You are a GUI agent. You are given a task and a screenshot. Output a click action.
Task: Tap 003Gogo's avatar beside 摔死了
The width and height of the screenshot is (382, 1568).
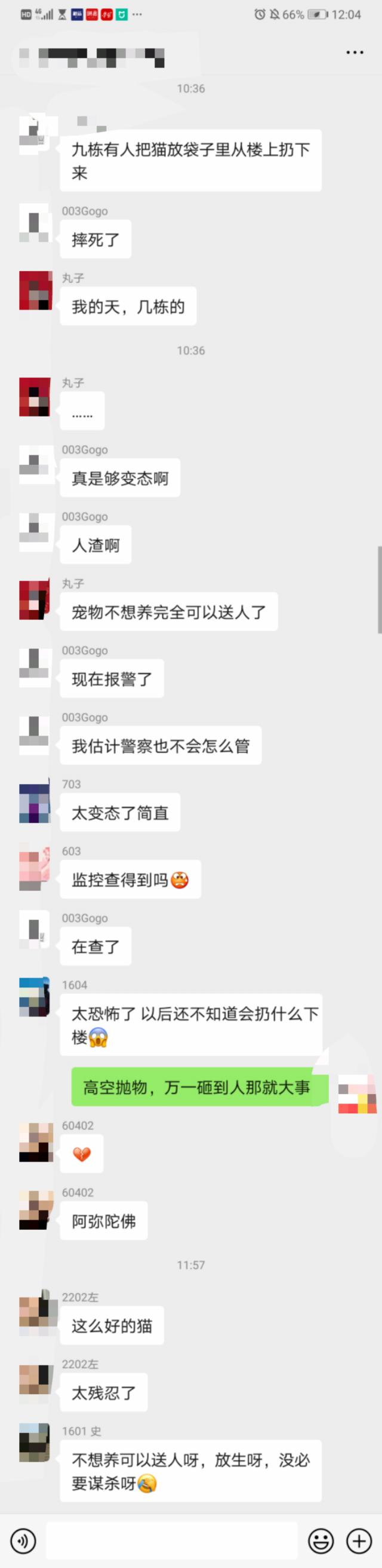[35, 223]
